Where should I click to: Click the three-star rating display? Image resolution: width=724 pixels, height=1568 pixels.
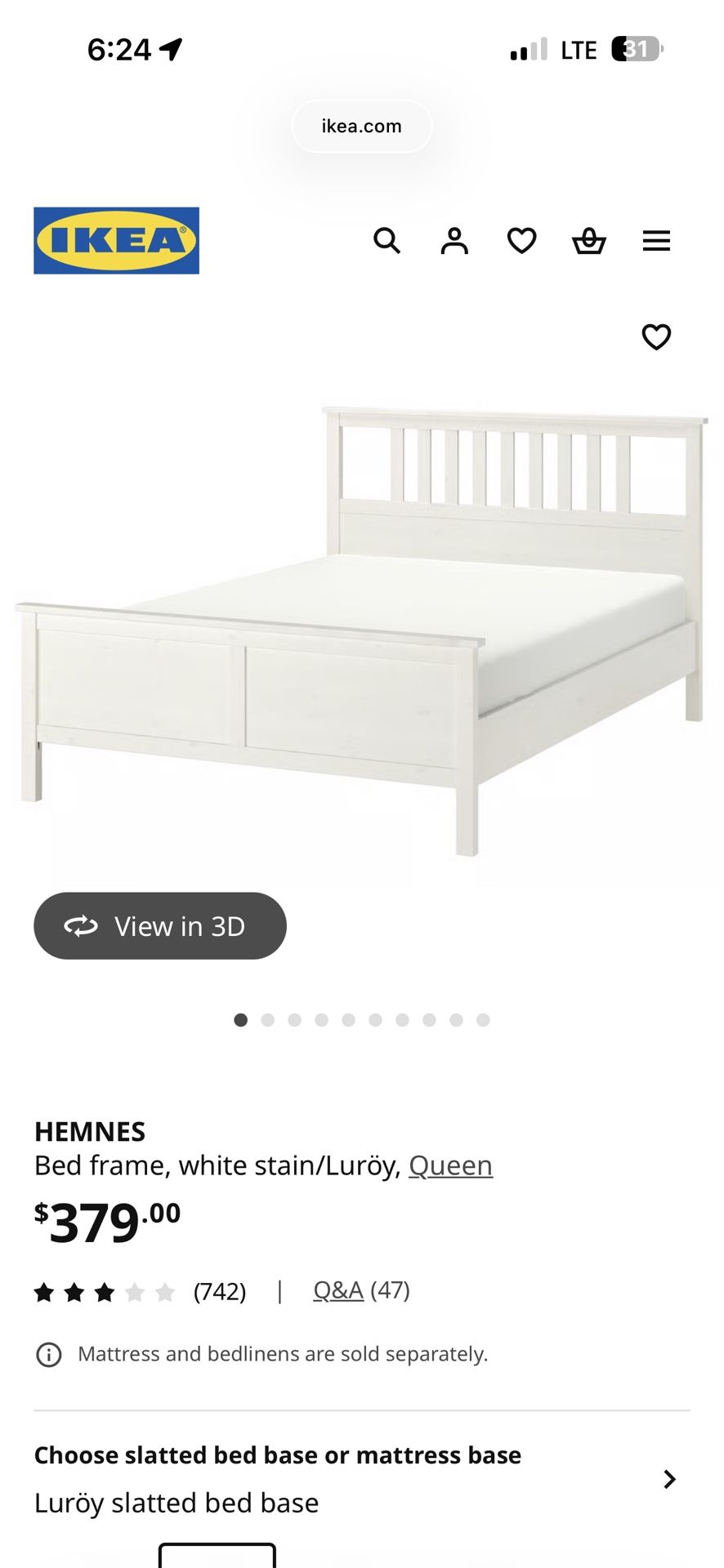click(x=105, y=1290)
